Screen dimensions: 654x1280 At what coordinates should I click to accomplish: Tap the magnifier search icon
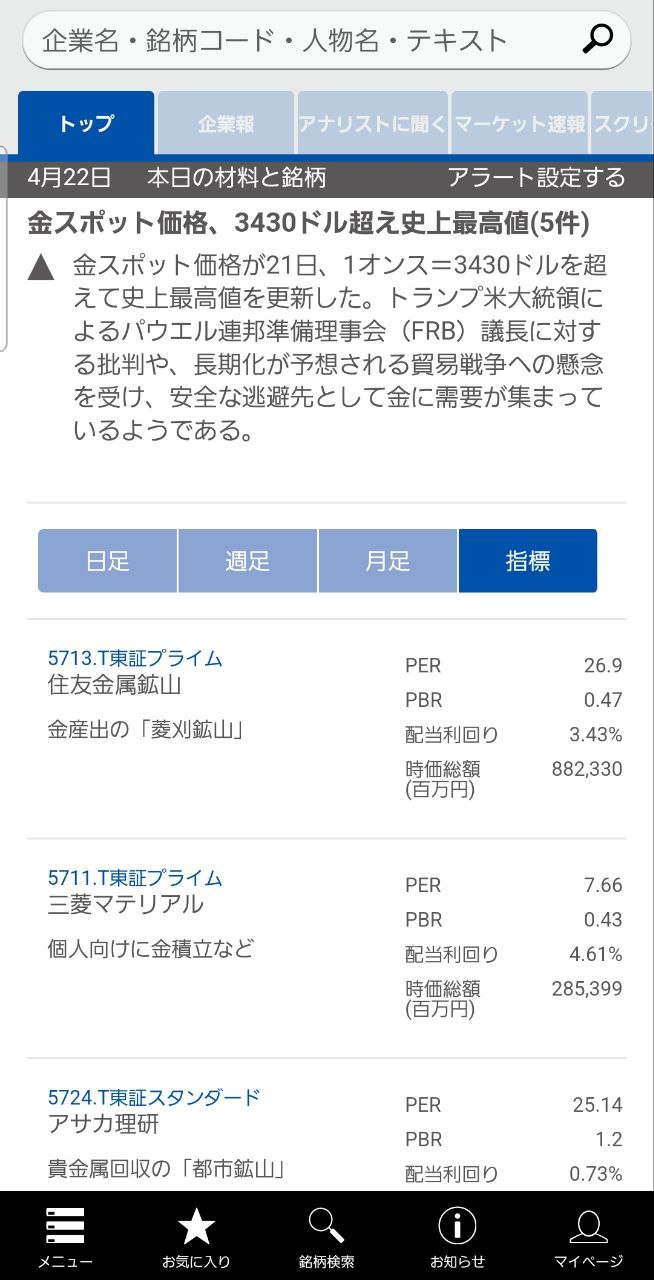tap(597, 40)
